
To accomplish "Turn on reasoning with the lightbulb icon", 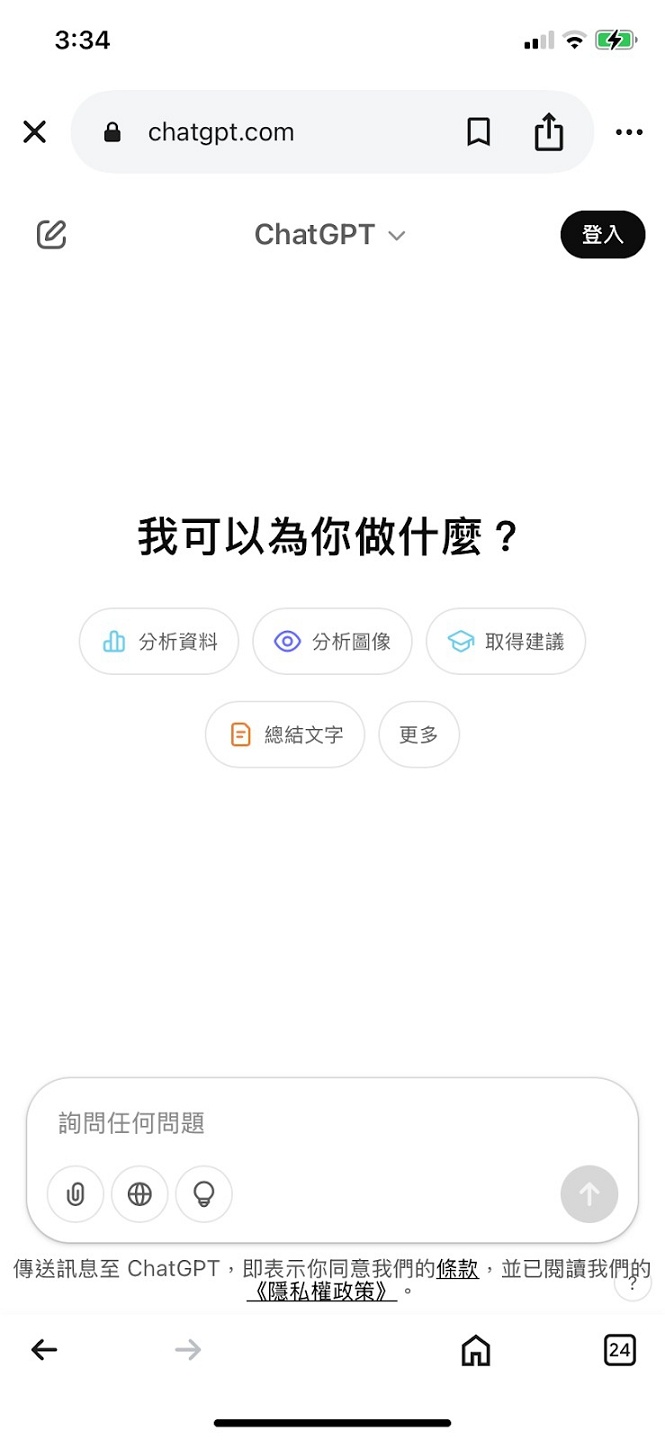I will point(204,1194).
